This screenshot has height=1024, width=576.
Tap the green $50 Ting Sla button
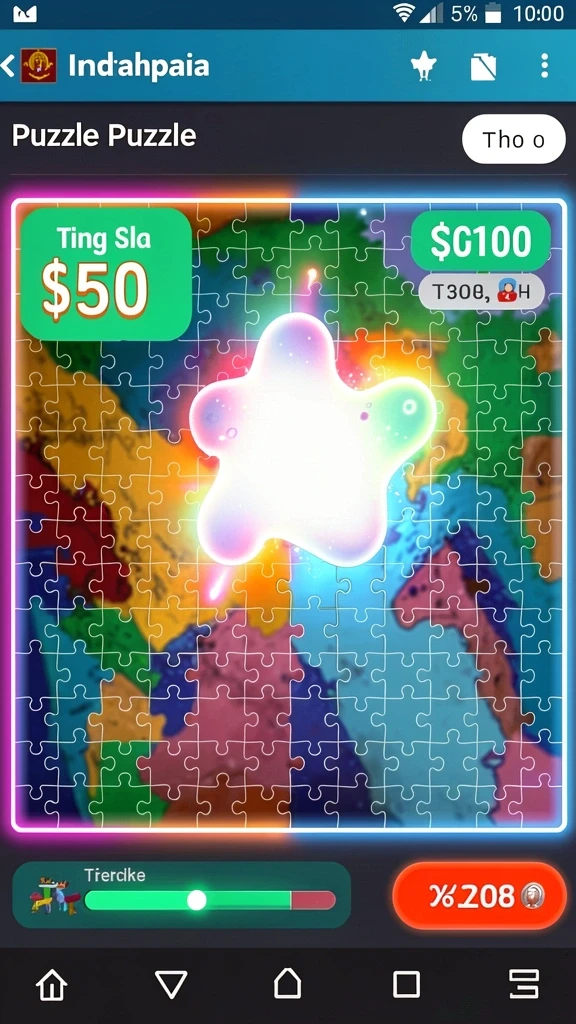[106, 274]
